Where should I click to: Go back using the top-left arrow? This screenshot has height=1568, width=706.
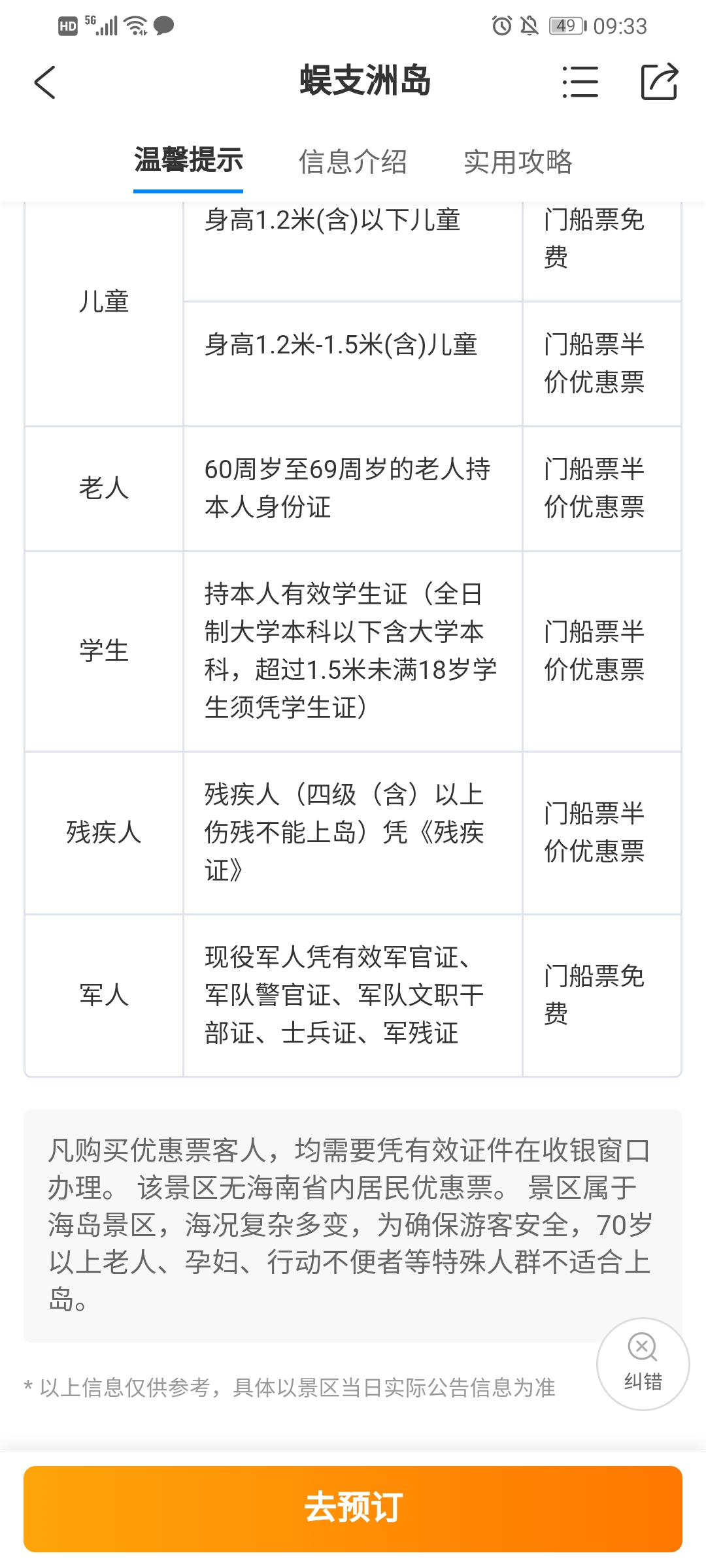[45, 82]
